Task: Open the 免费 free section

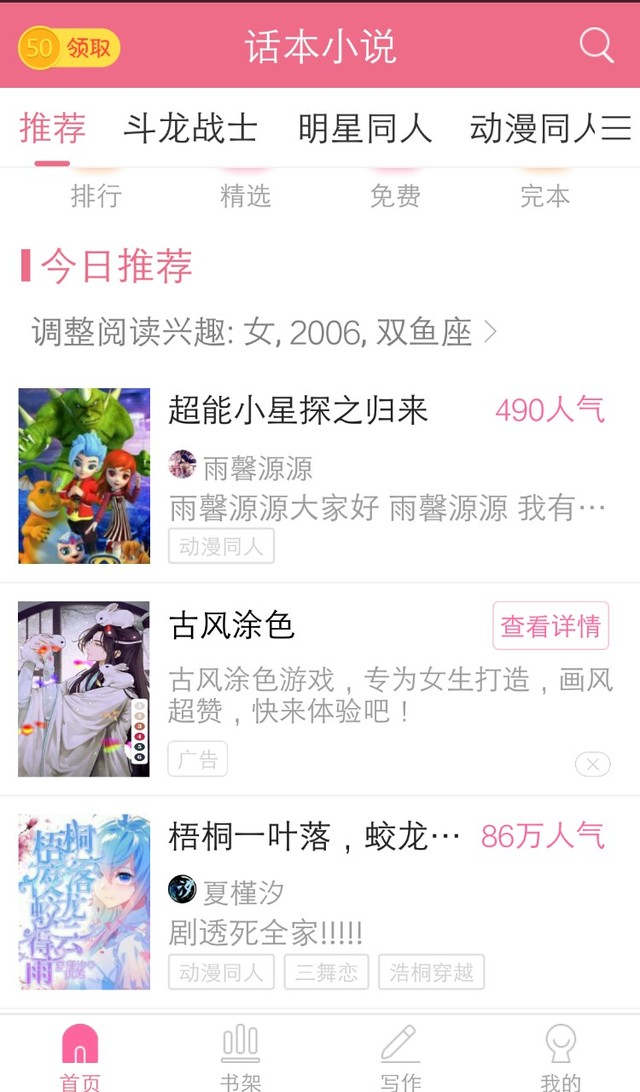Action: coord(395,196)
